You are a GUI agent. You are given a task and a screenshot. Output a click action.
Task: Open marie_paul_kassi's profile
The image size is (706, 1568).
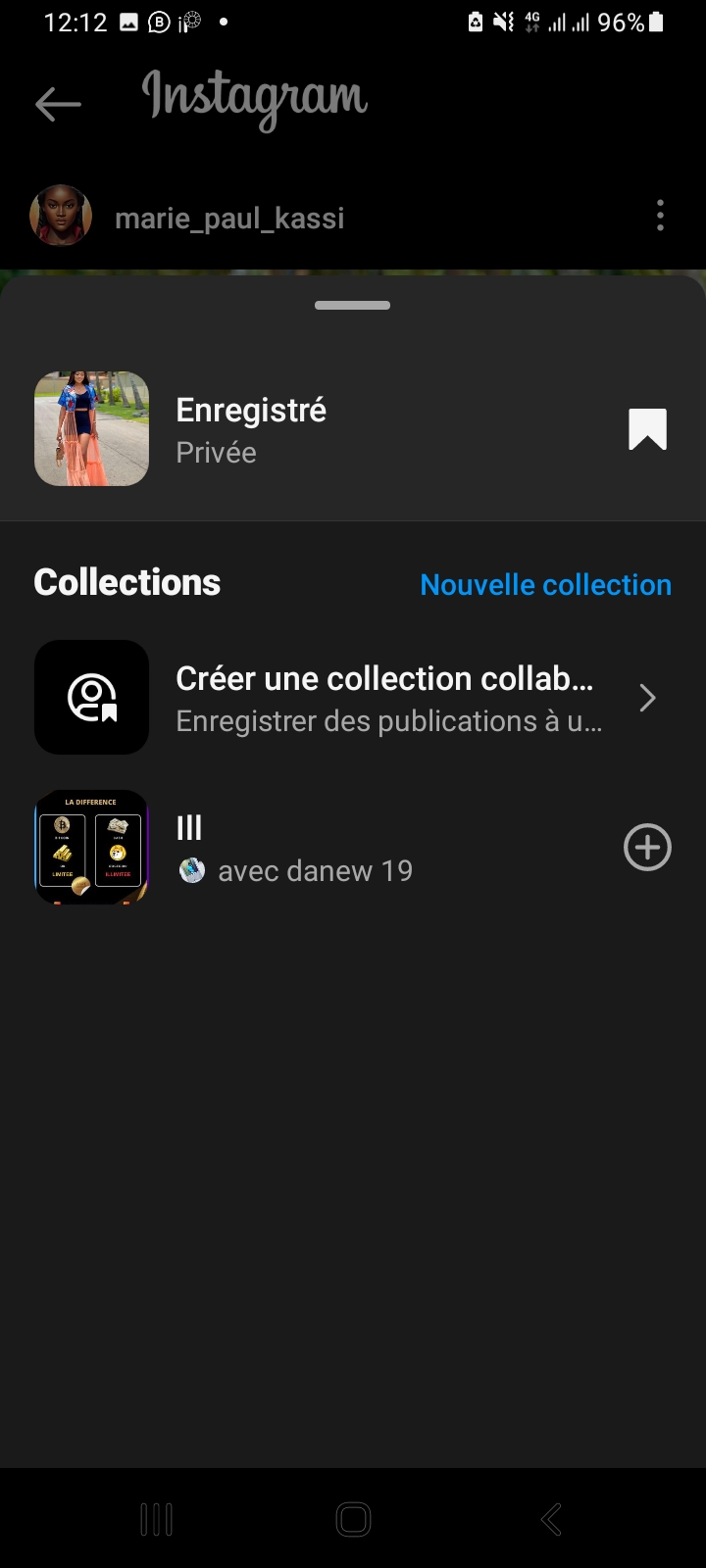[x=229, y=218]
